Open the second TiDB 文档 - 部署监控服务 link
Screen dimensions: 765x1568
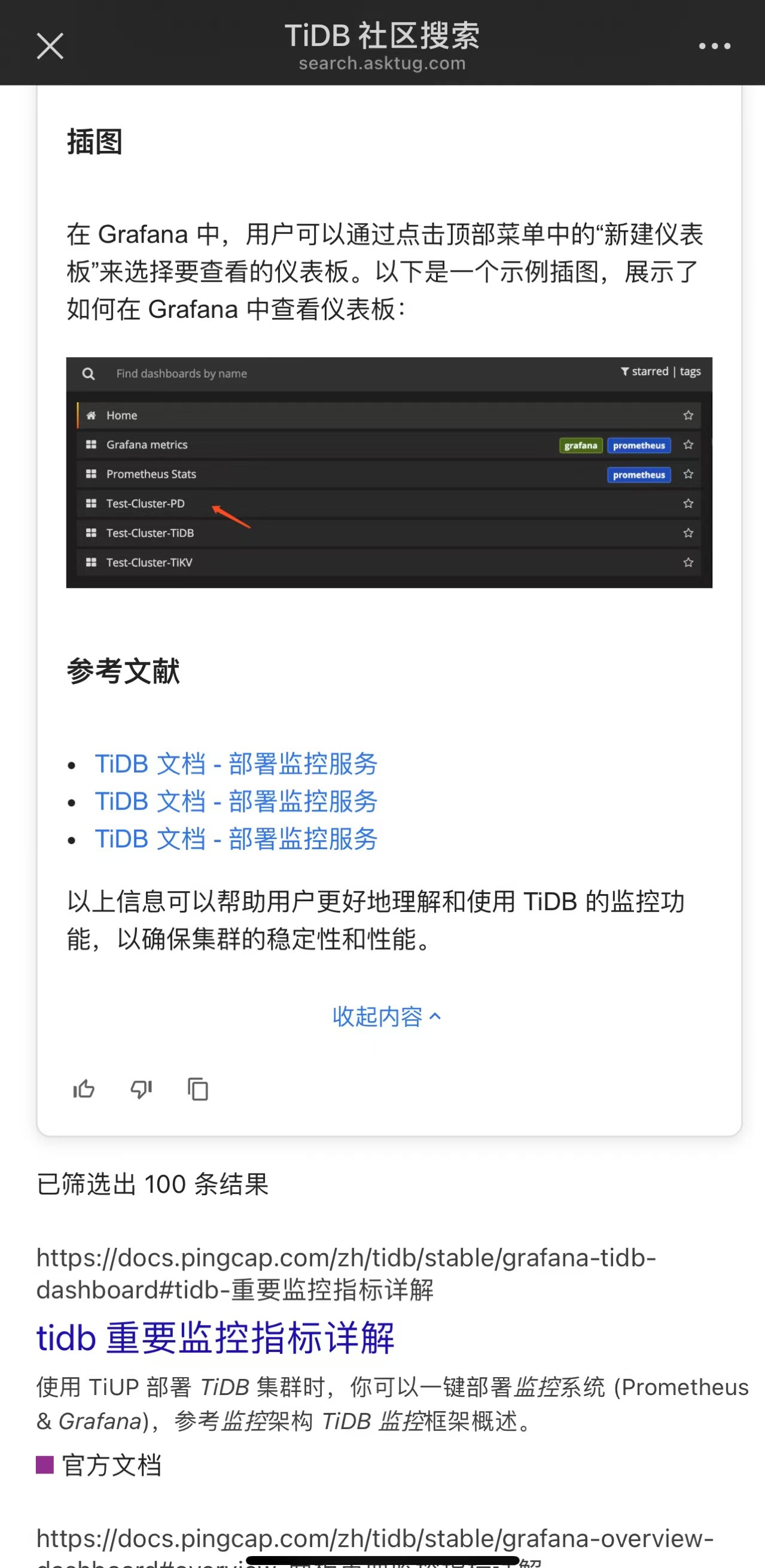tap(236, 801)
